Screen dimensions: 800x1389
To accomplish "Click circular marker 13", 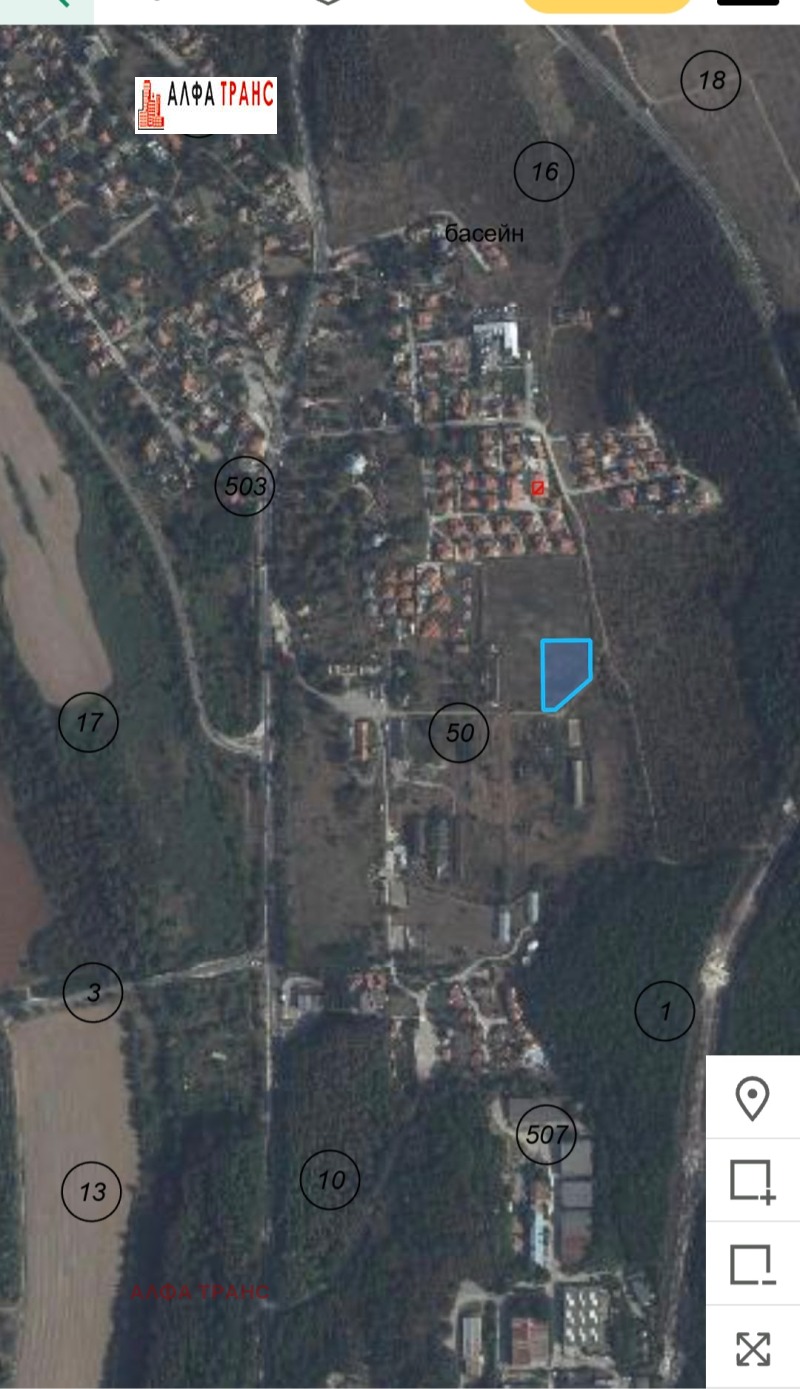I will pyautogui.click(x=92, y=1190).
